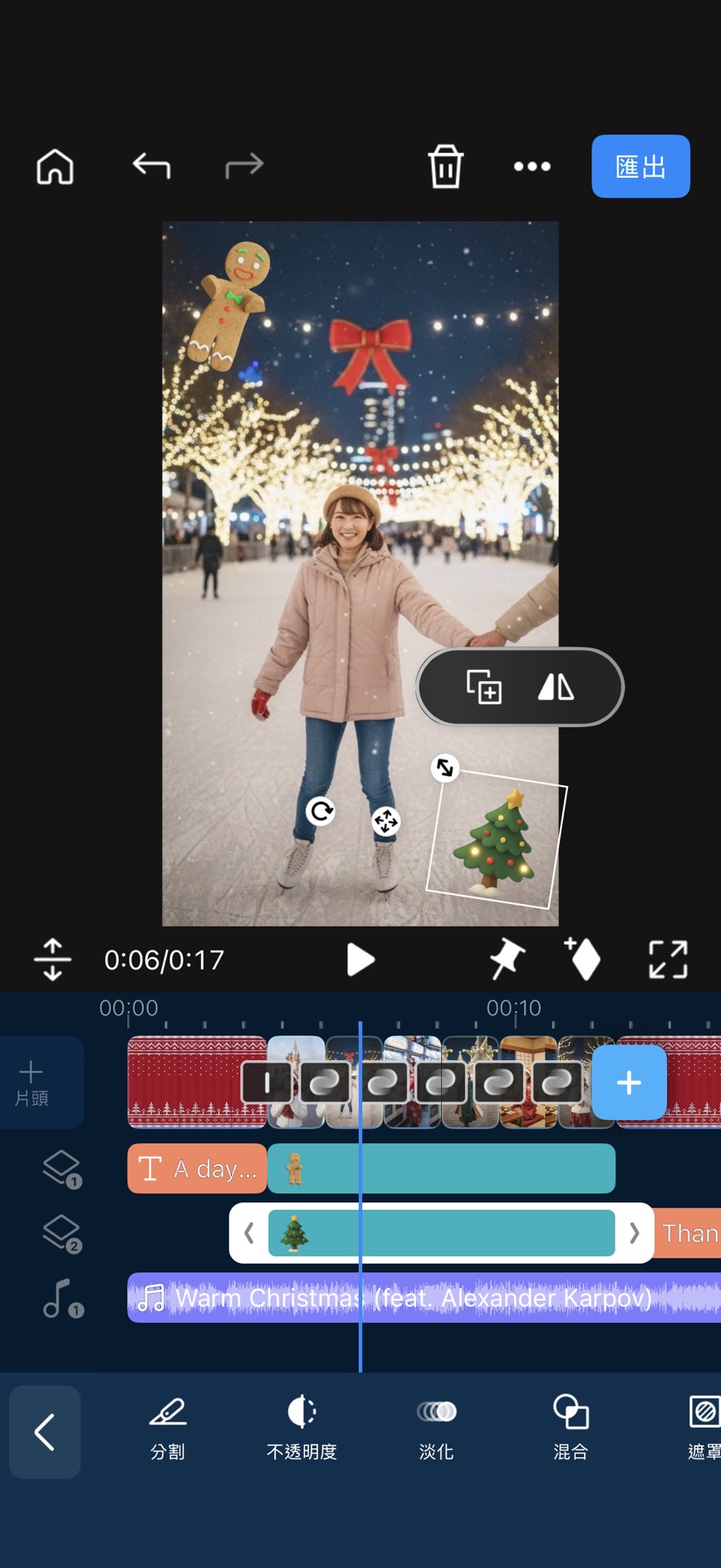The width and height of the screenshot is (721, 1568).
Task: Choose the 分割 split tool
Action: click(168, 1427)
